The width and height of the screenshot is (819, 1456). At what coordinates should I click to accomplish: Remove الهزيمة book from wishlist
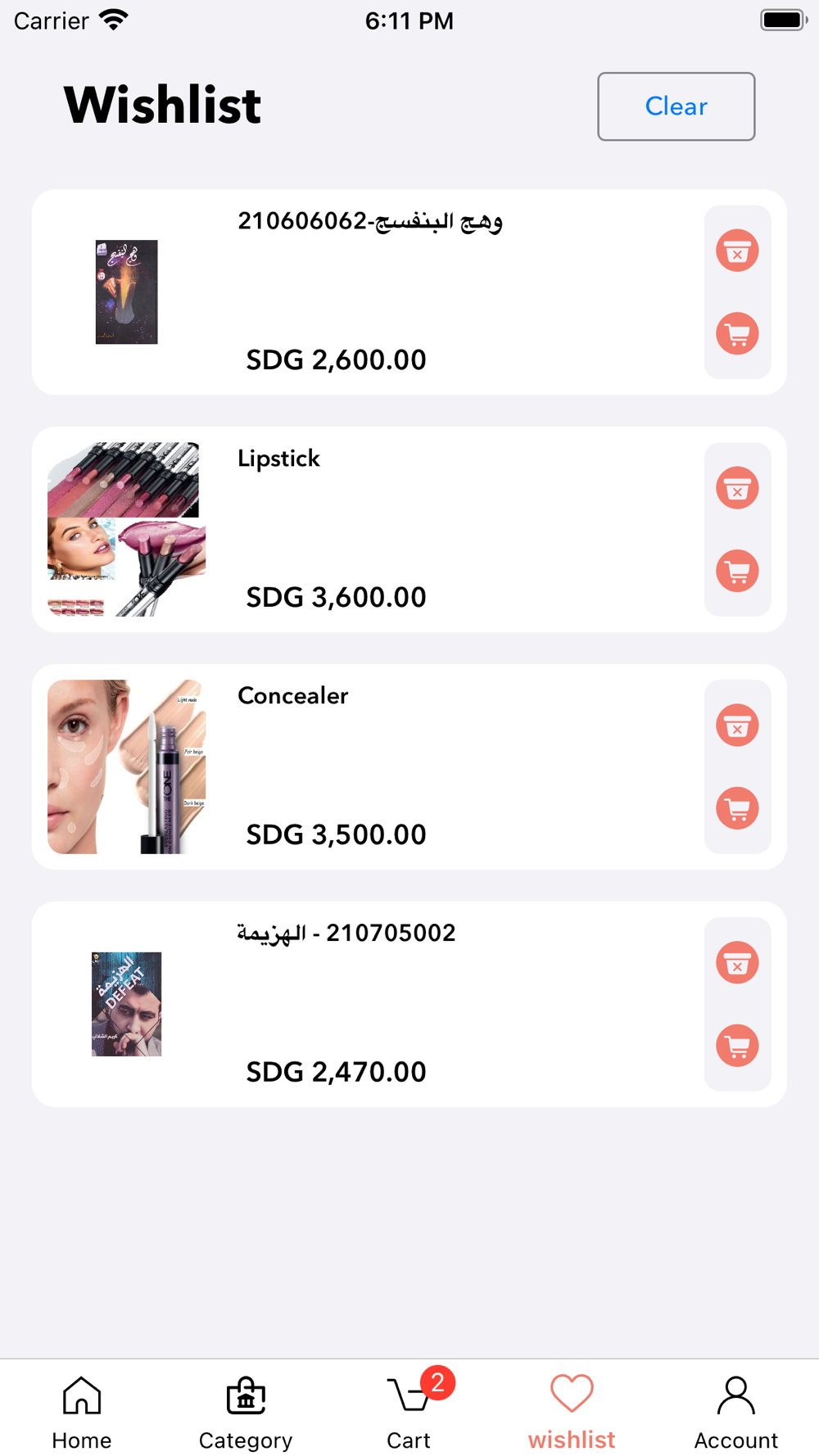(737, 963)
